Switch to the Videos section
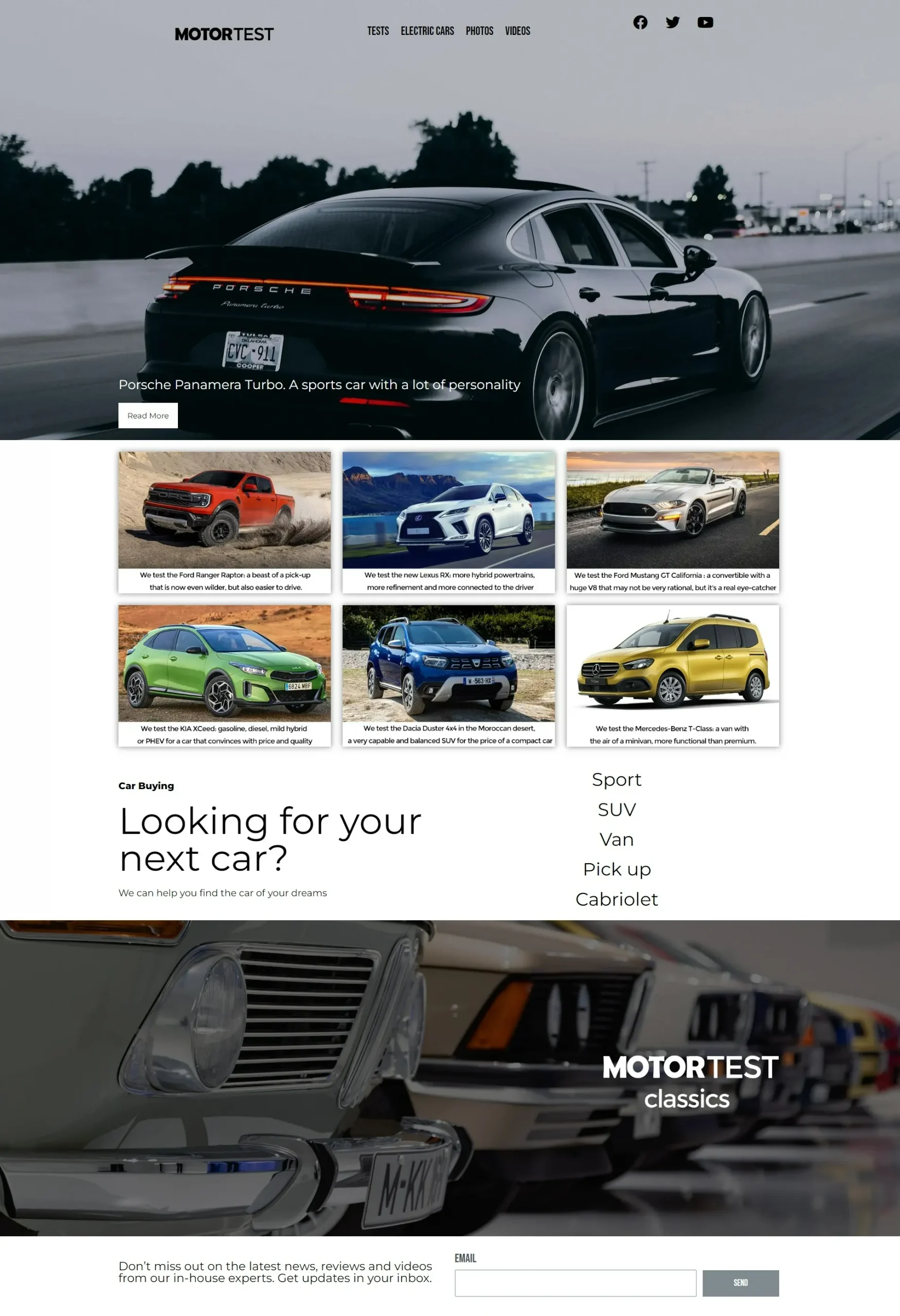 point(517,31)
